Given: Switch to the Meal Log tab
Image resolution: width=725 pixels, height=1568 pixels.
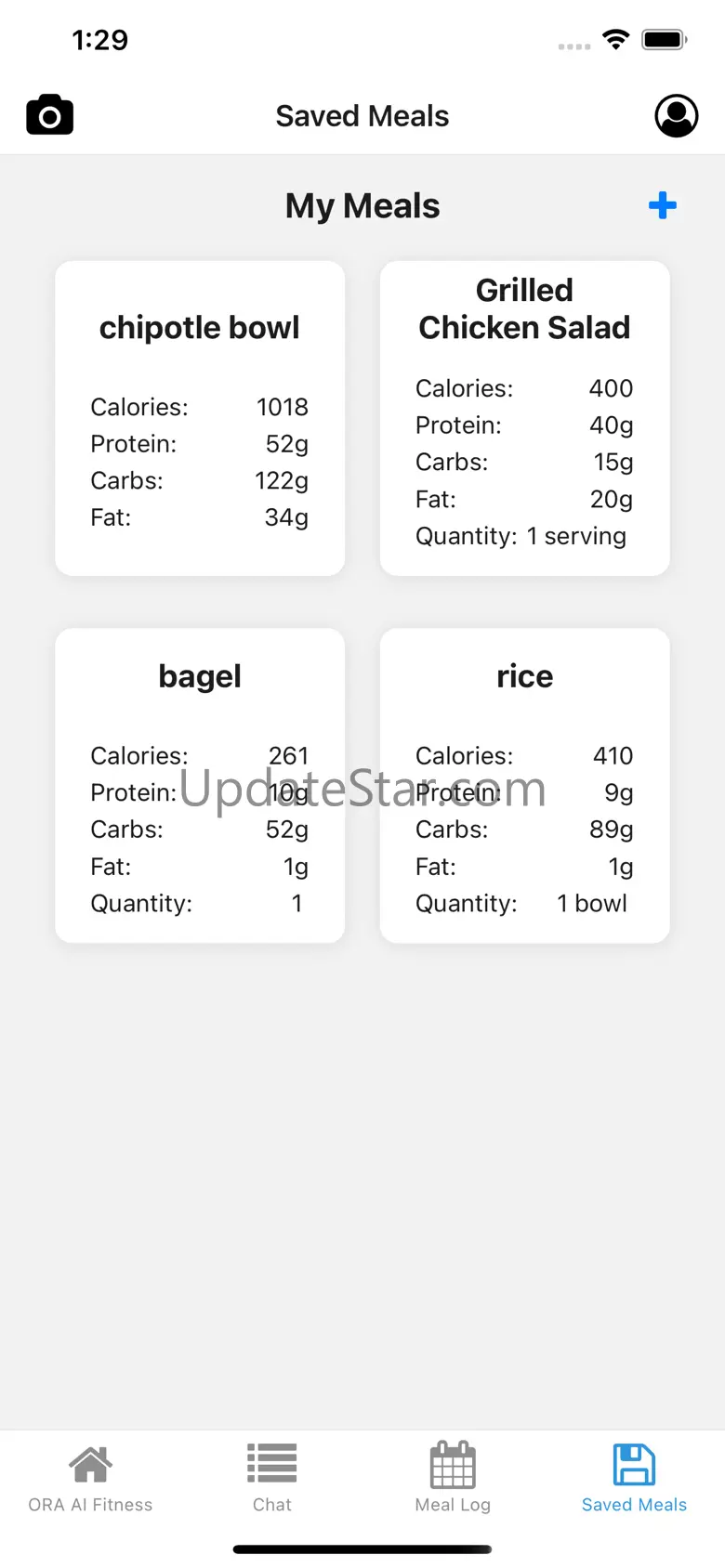Looking at the screenshot, I should 453,1478.
